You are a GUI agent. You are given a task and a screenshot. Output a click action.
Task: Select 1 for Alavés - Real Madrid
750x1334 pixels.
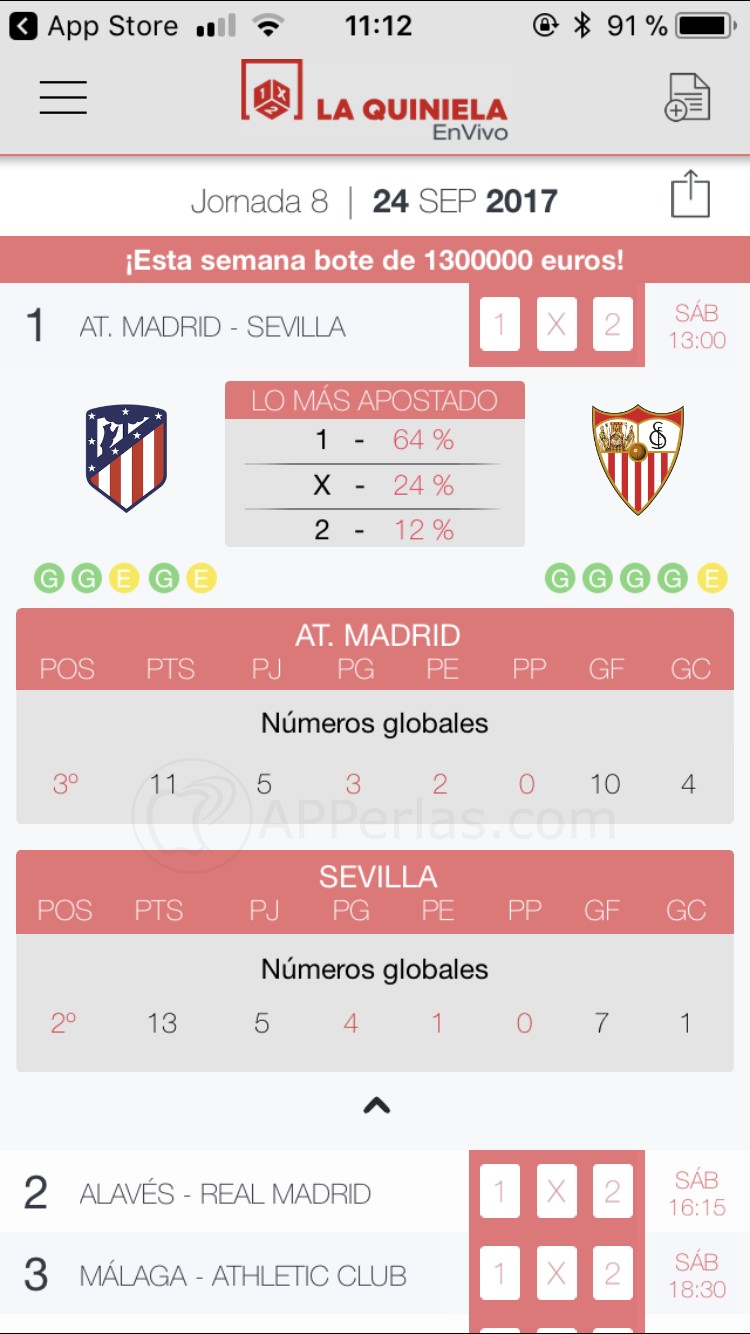pyautogui.click(x=500, y=1192)
